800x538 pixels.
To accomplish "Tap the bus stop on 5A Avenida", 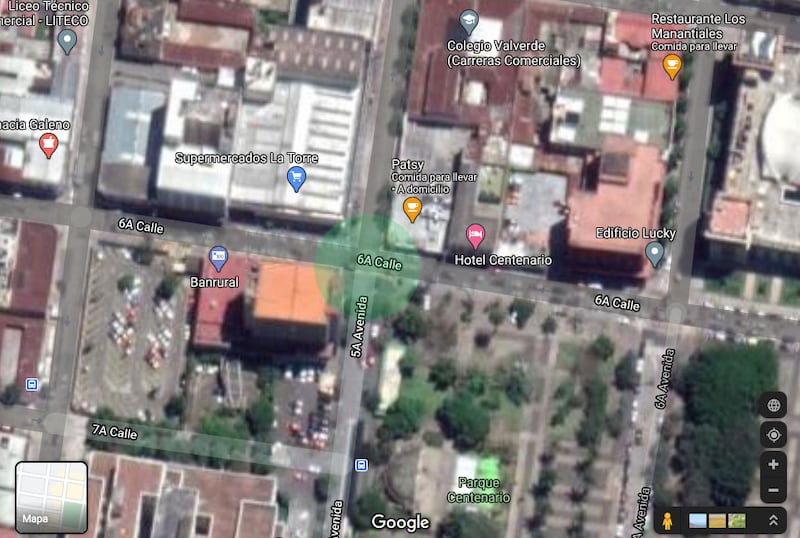I will pos(361,465).
